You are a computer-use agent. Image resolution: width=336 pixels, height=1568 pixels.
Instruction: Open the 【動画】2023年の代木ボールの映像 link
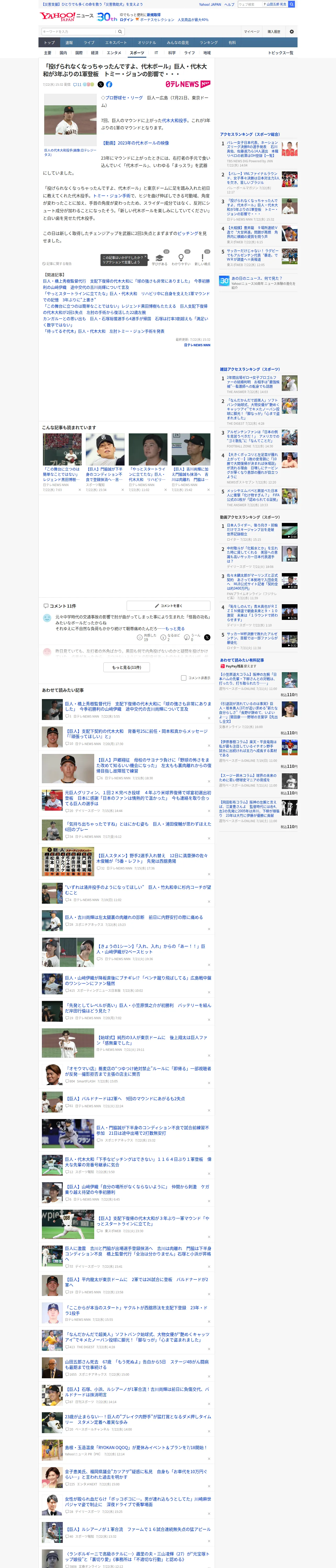[x=135, y=143]
